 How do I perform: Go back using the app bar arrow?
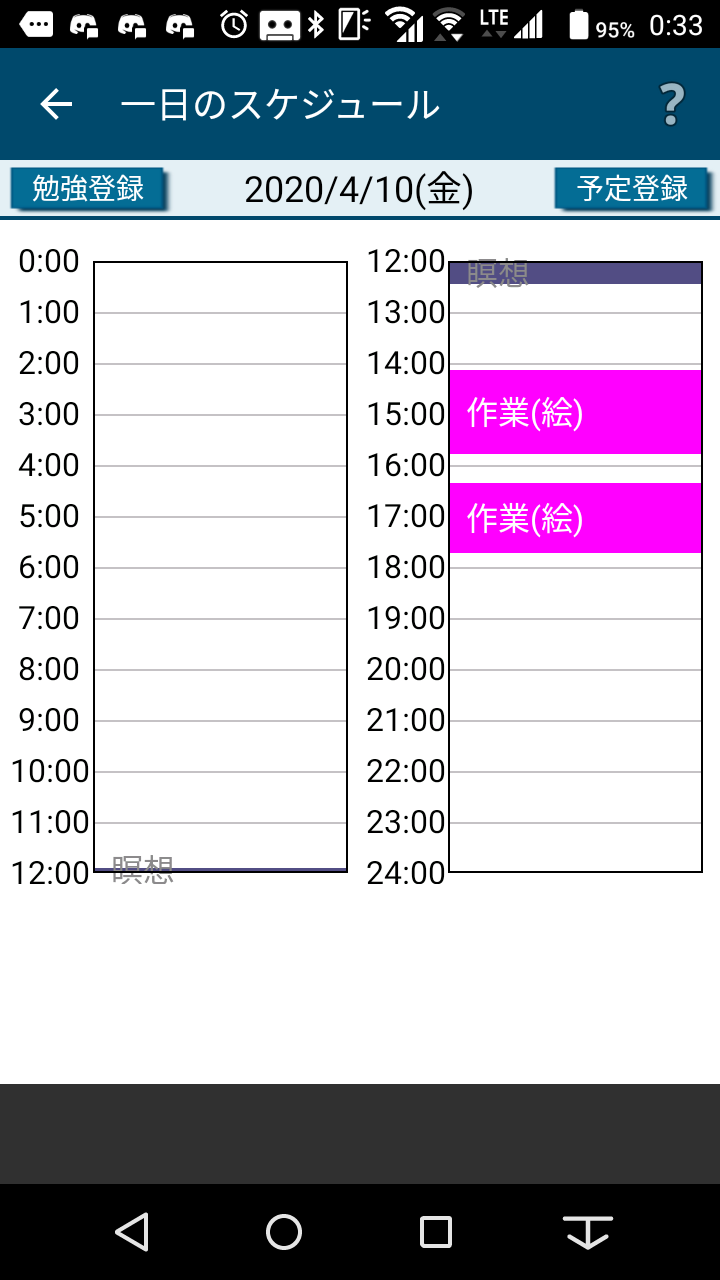(56, 104)
